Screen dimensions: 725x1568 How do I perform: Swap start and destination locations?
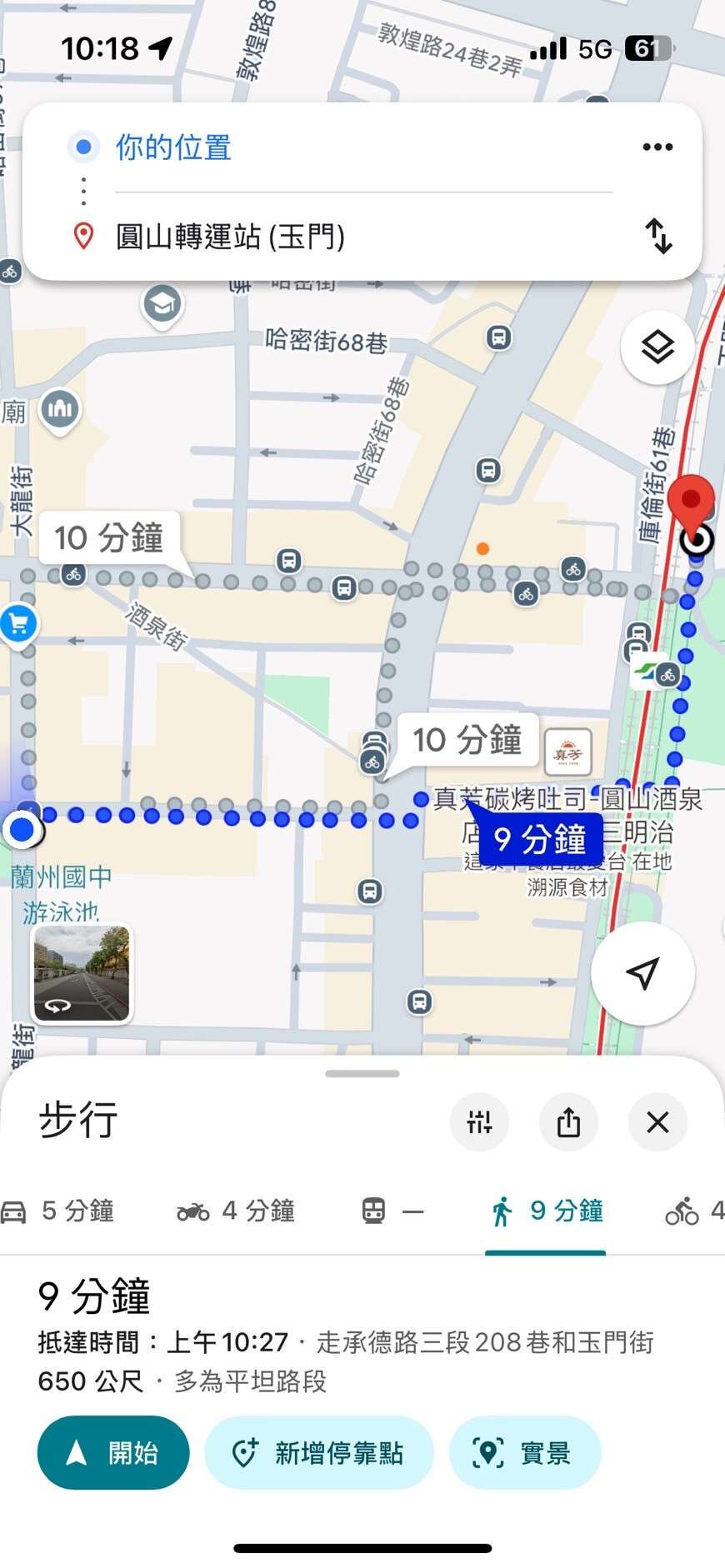click(658, 236)
